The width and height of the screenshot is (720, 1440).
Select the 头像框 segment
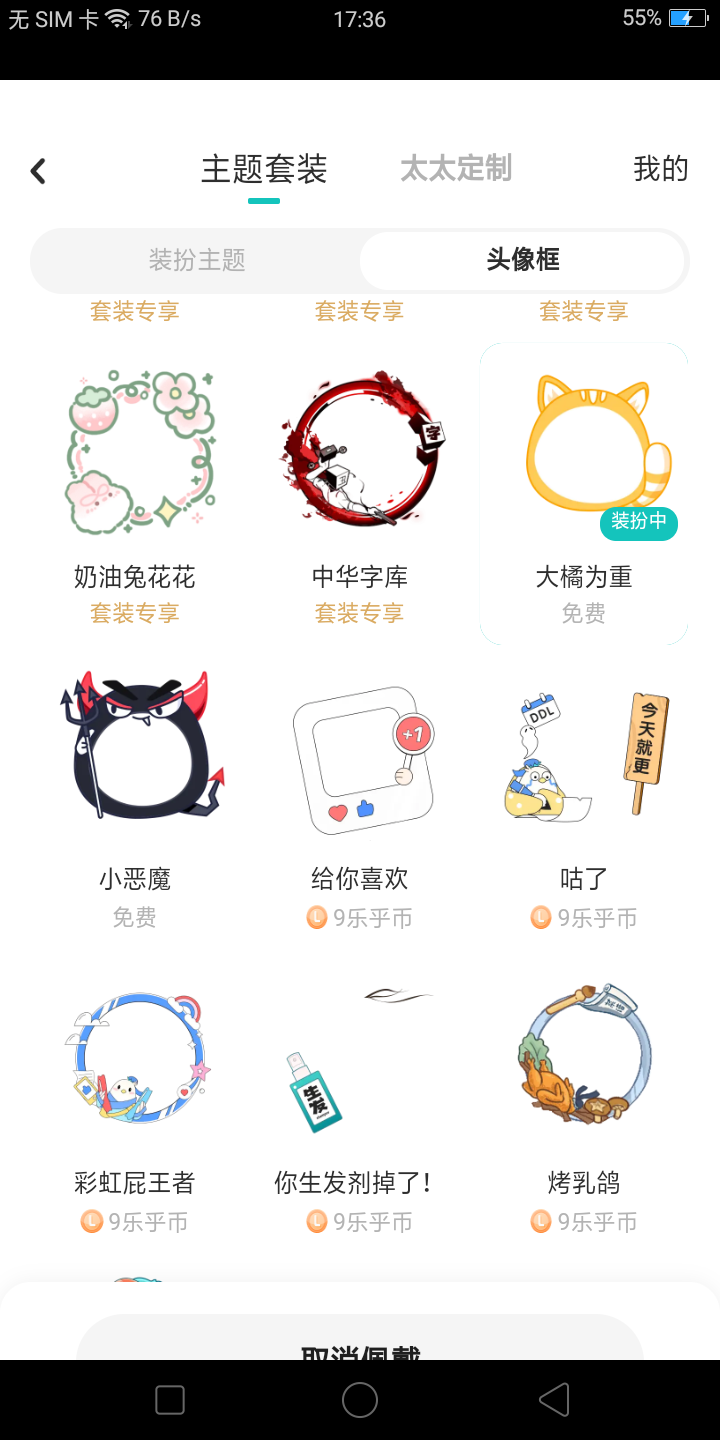click(x=522, y=261)
